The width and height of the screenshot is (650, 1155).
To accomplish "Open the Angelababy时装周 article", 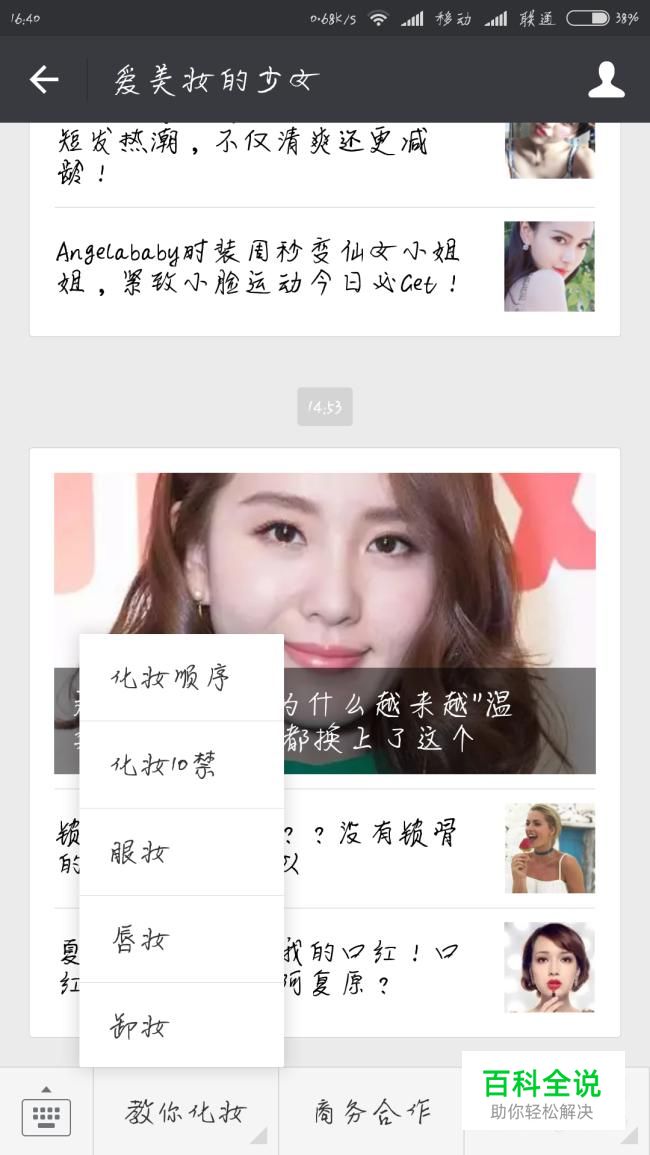I will tap(258, 266).
